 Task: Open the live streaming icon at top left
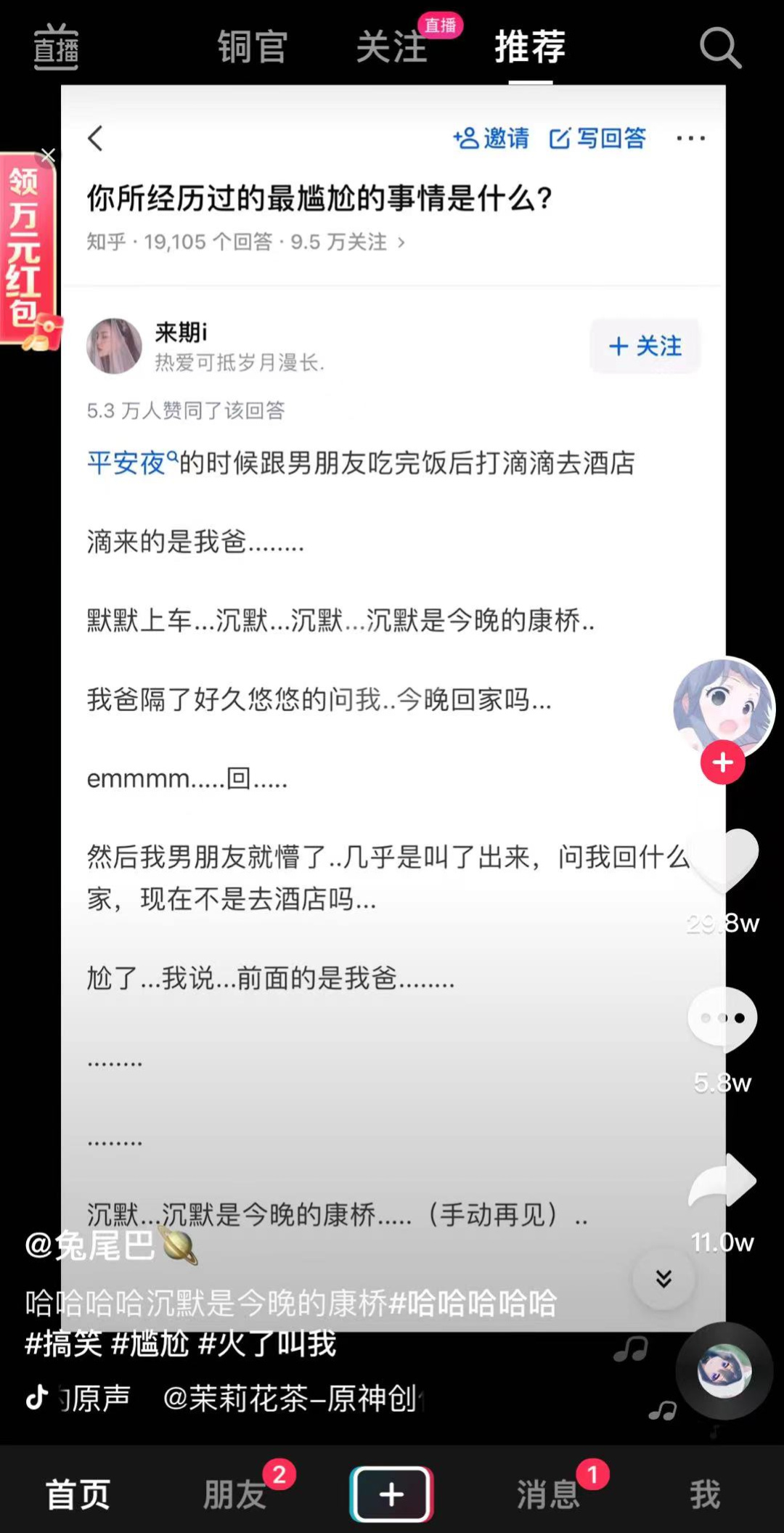click(56, 47)
